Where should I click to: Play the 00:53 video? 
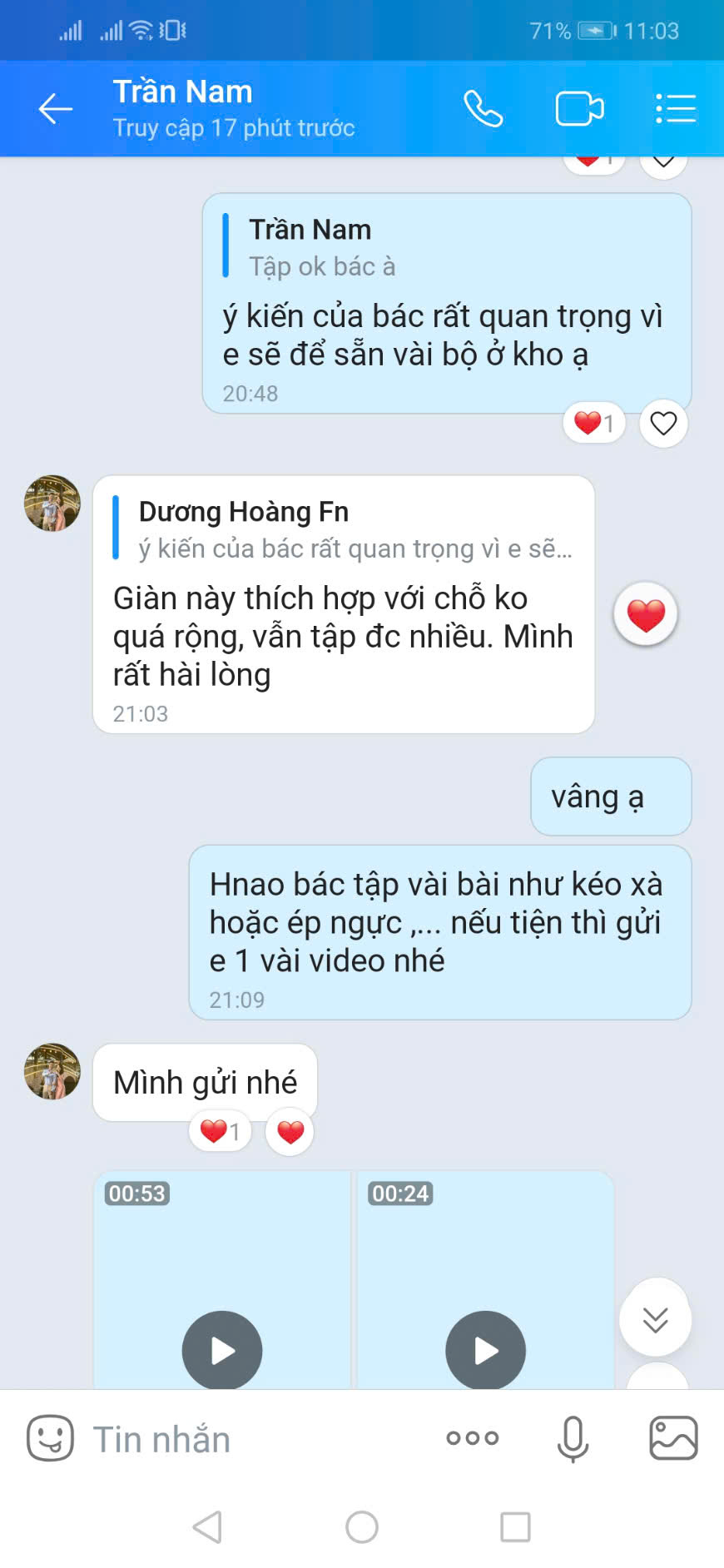222,1350
